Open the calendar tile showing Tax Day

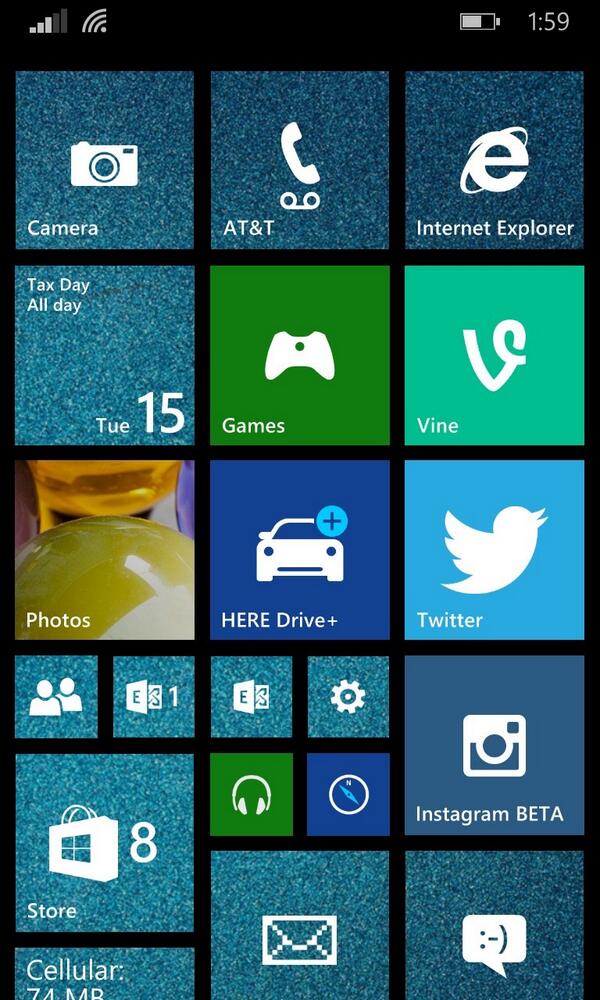(104, 355)
